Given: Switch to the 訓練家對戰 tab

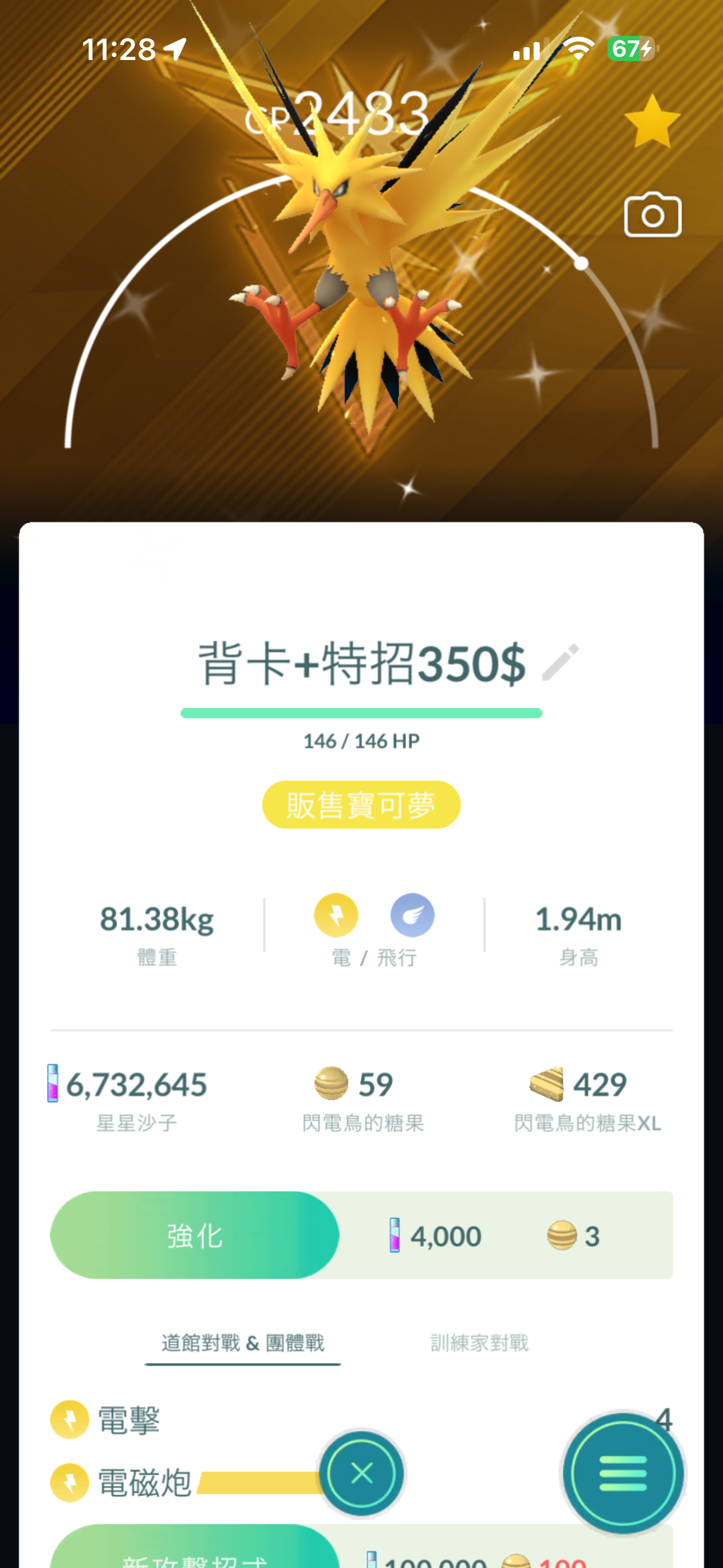Looking at the screenshot, I should pos(479,1343).
